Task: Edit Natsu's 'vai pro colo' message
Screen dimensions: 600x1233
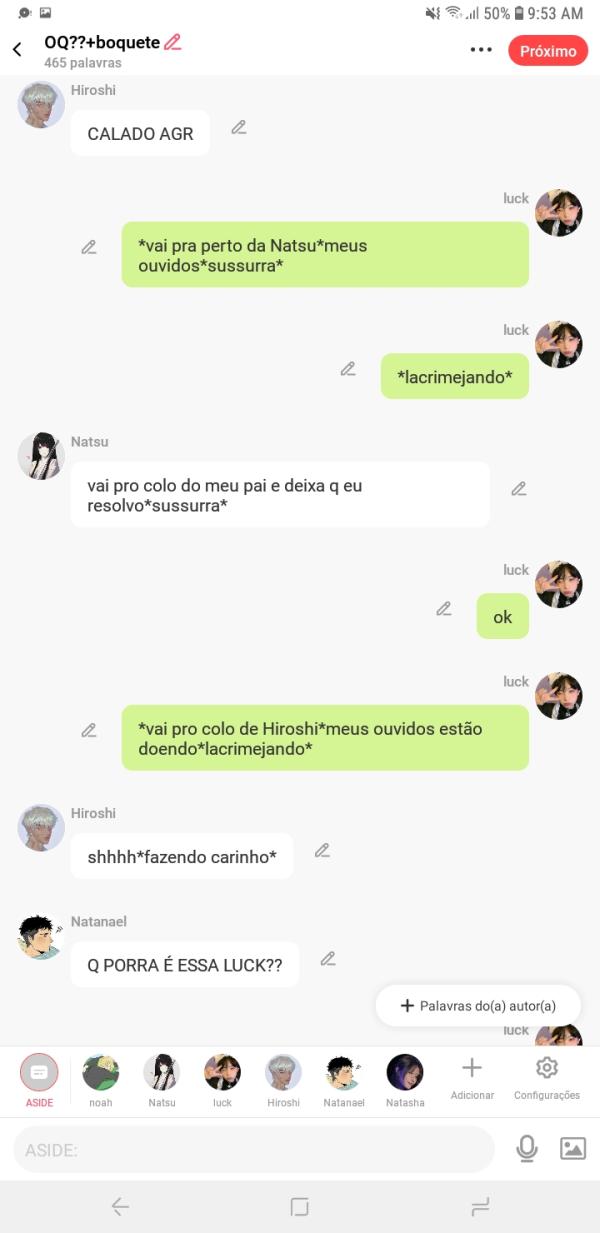Action: 518,489
